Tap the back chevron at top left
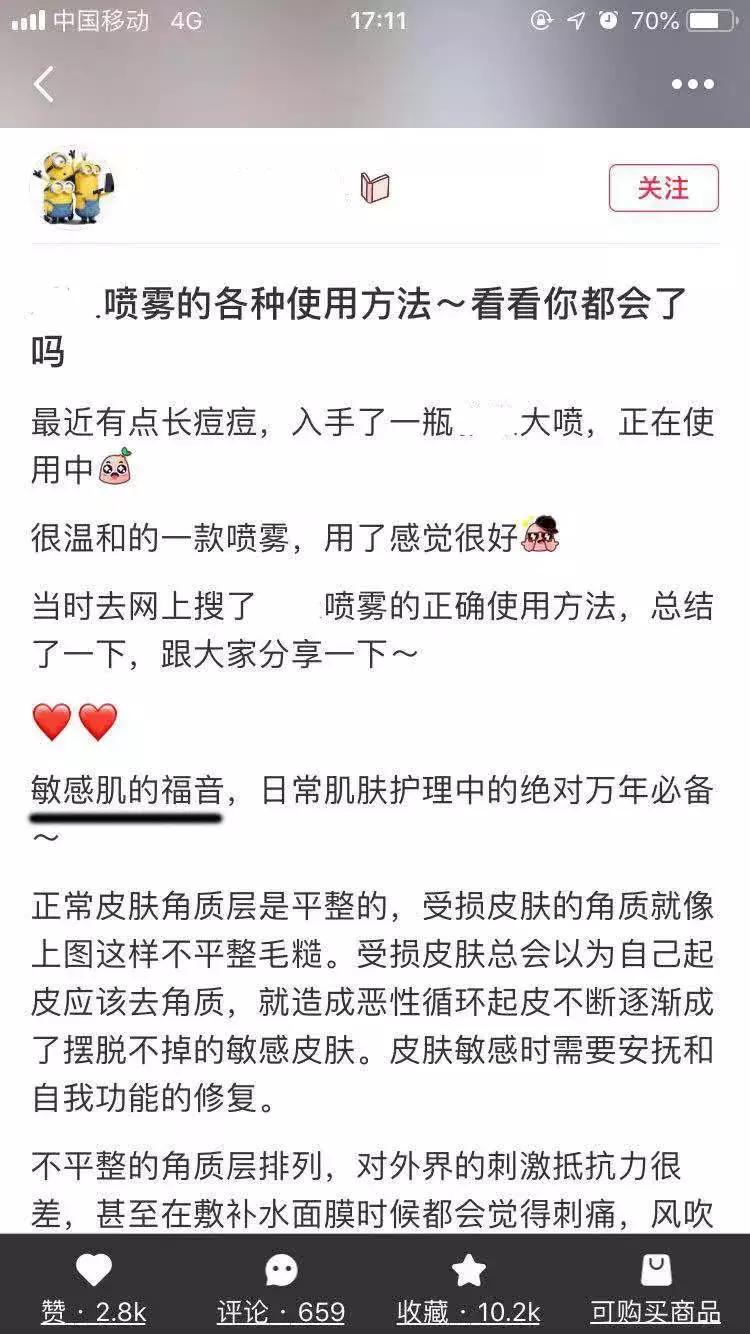Image resolution: width=750 pixels, height=1334 pixels. 42,85
